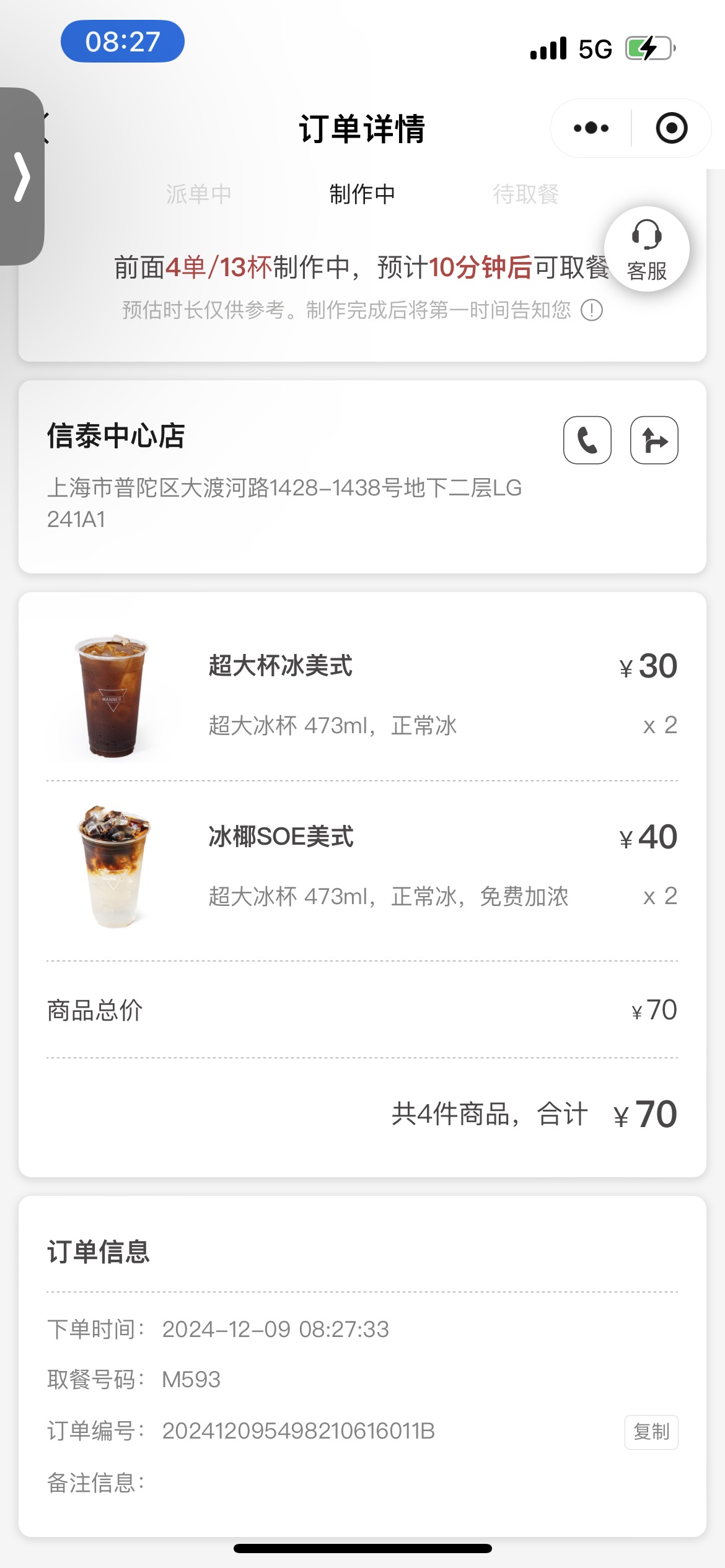The width and height of the screenshot is (725, 1568).
Task: Expand the gray side panel arrow
Action: [x=22, y=176]
